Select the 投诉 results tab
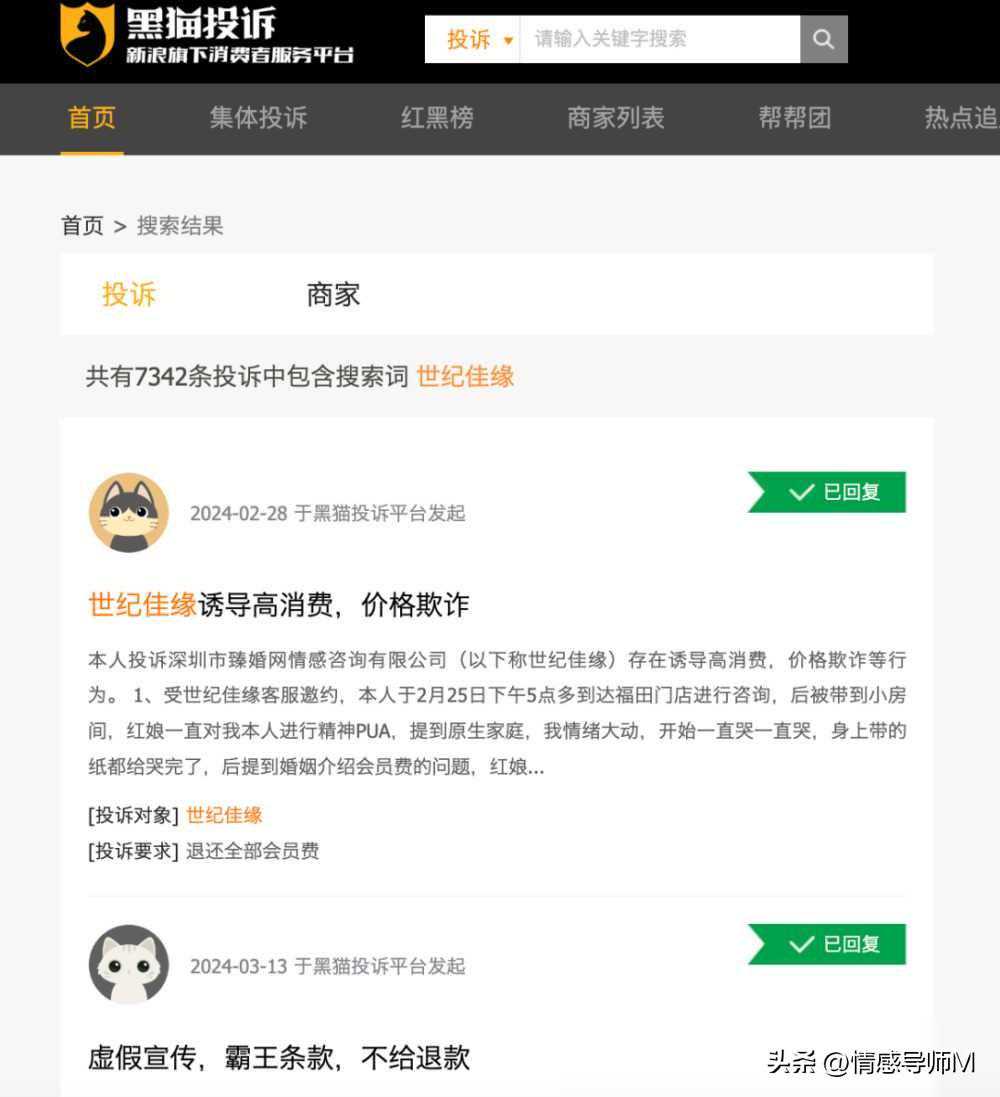Viewport: 1000px width, 1097px height. [x=128, y=295]
